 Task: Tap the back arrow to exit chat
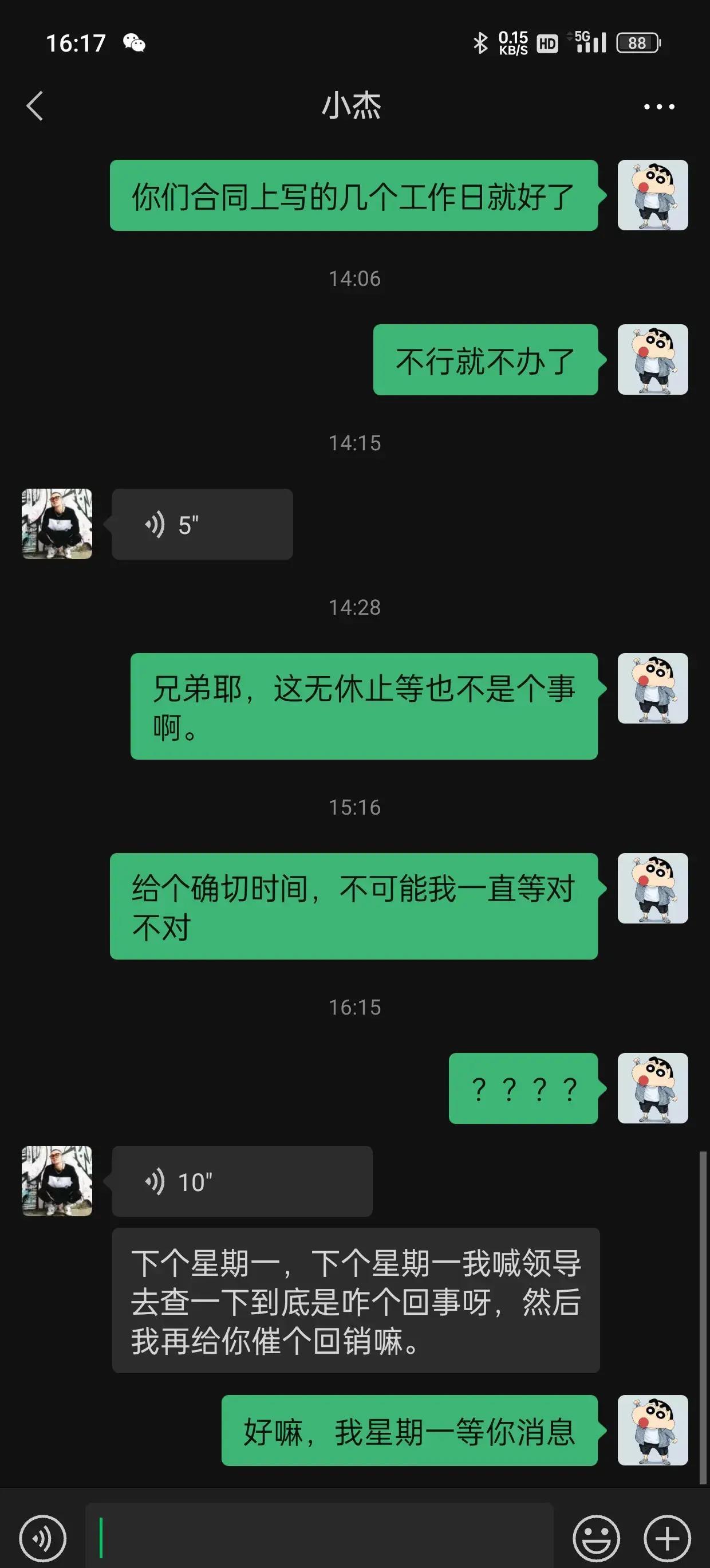coord(35,107)
